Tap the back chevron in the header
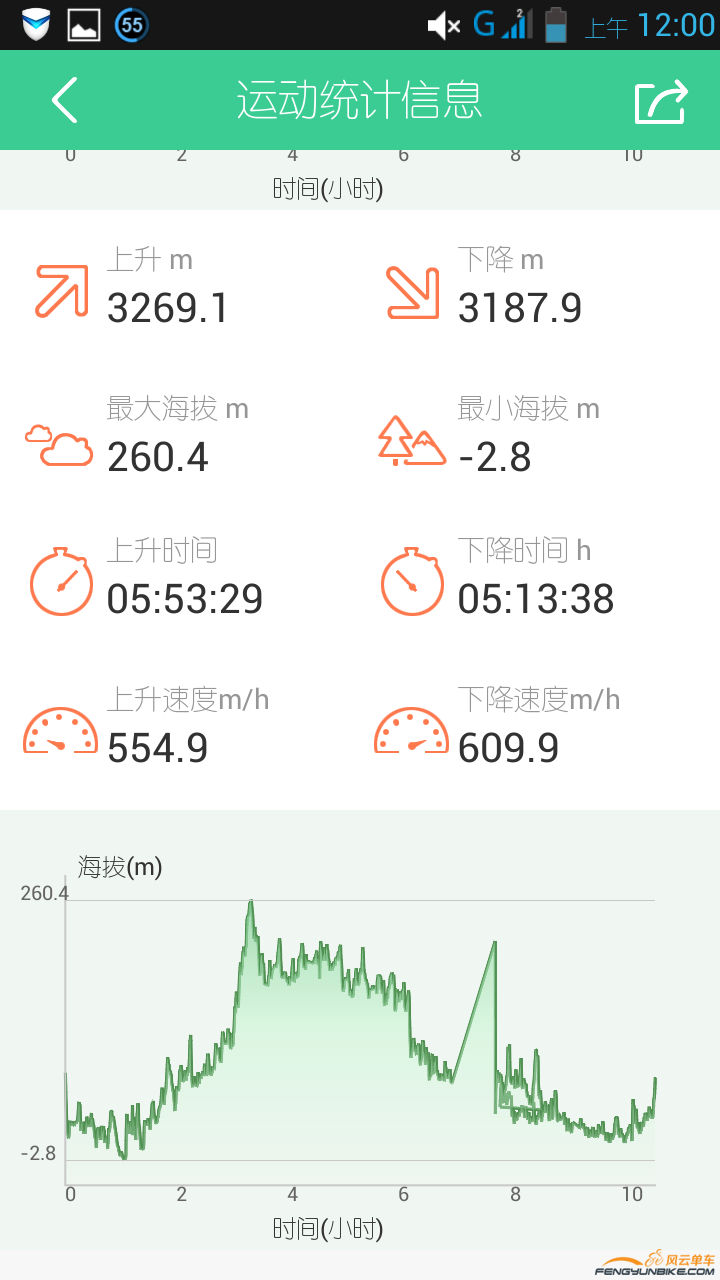 64,100
